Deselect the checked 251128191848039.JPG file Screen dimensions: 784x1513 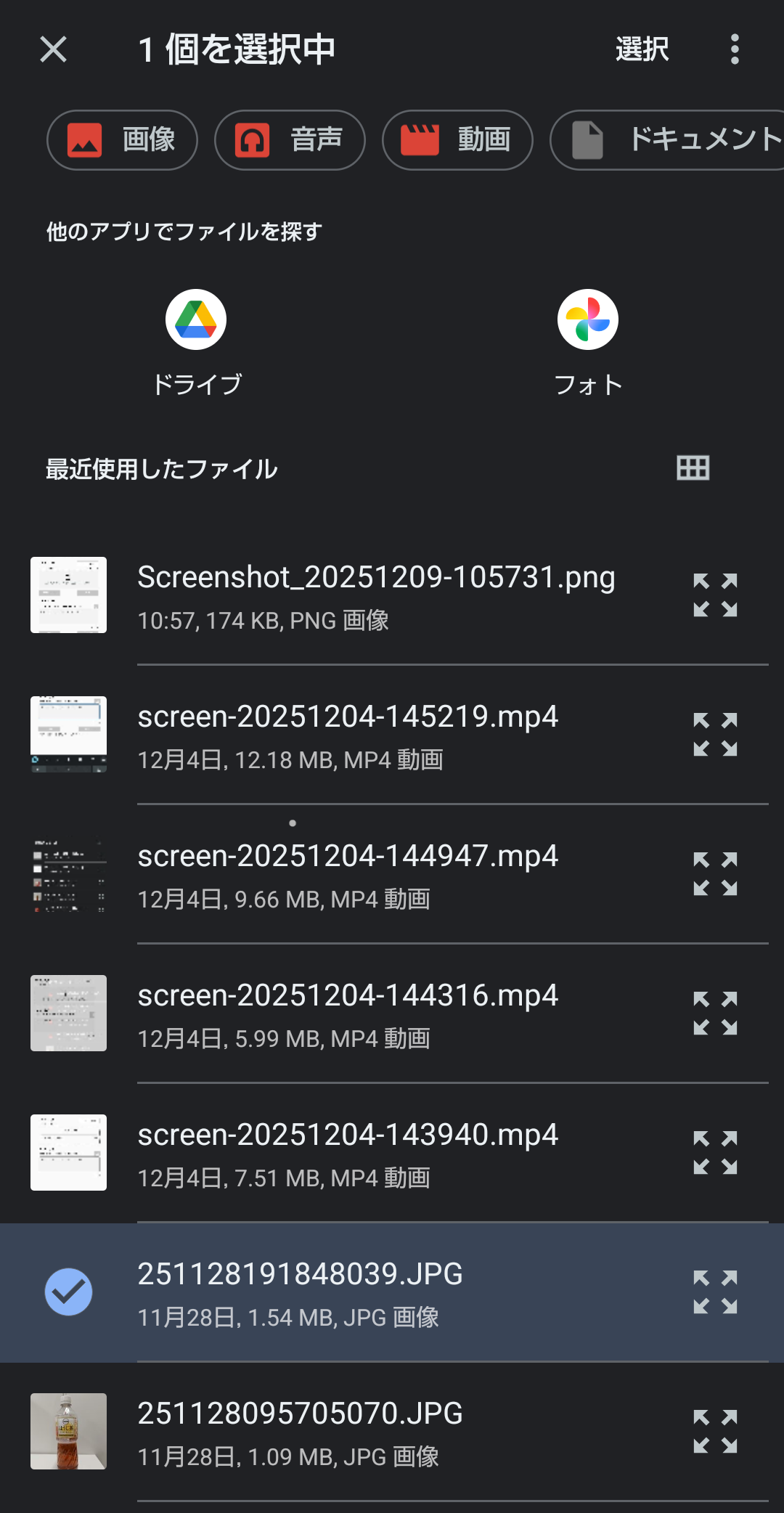68,1291
